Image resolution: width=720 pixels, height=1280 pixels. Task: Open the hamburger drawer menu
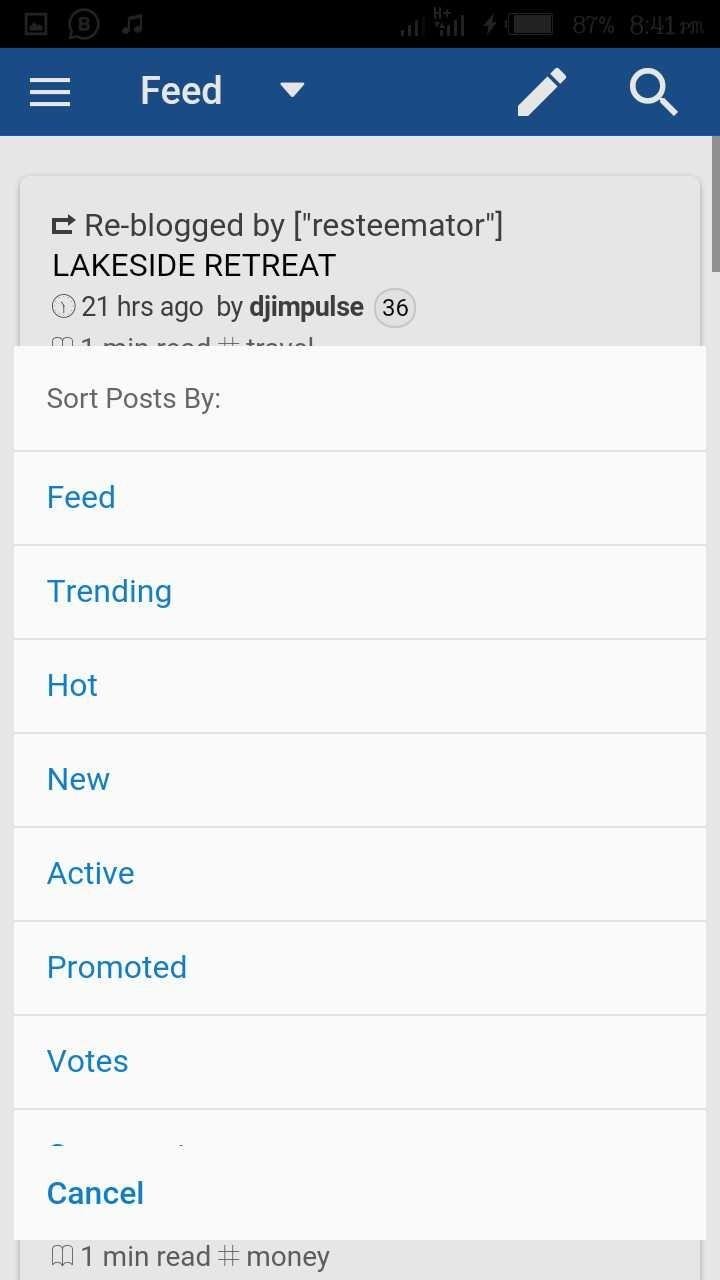pos(50,92)
